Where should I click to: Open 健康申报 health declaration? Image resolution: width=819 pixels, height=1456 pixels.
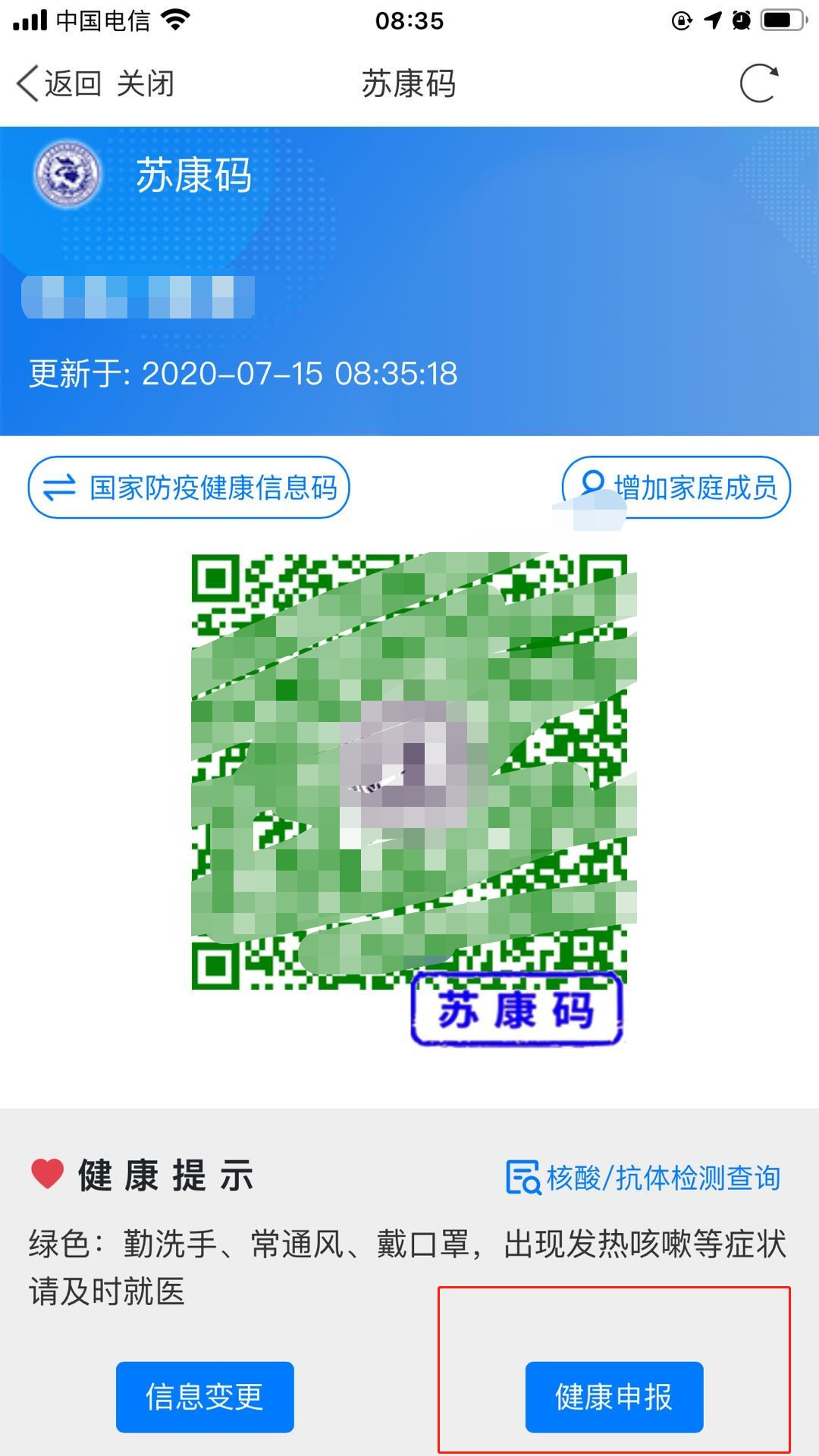pos(614,1397)
